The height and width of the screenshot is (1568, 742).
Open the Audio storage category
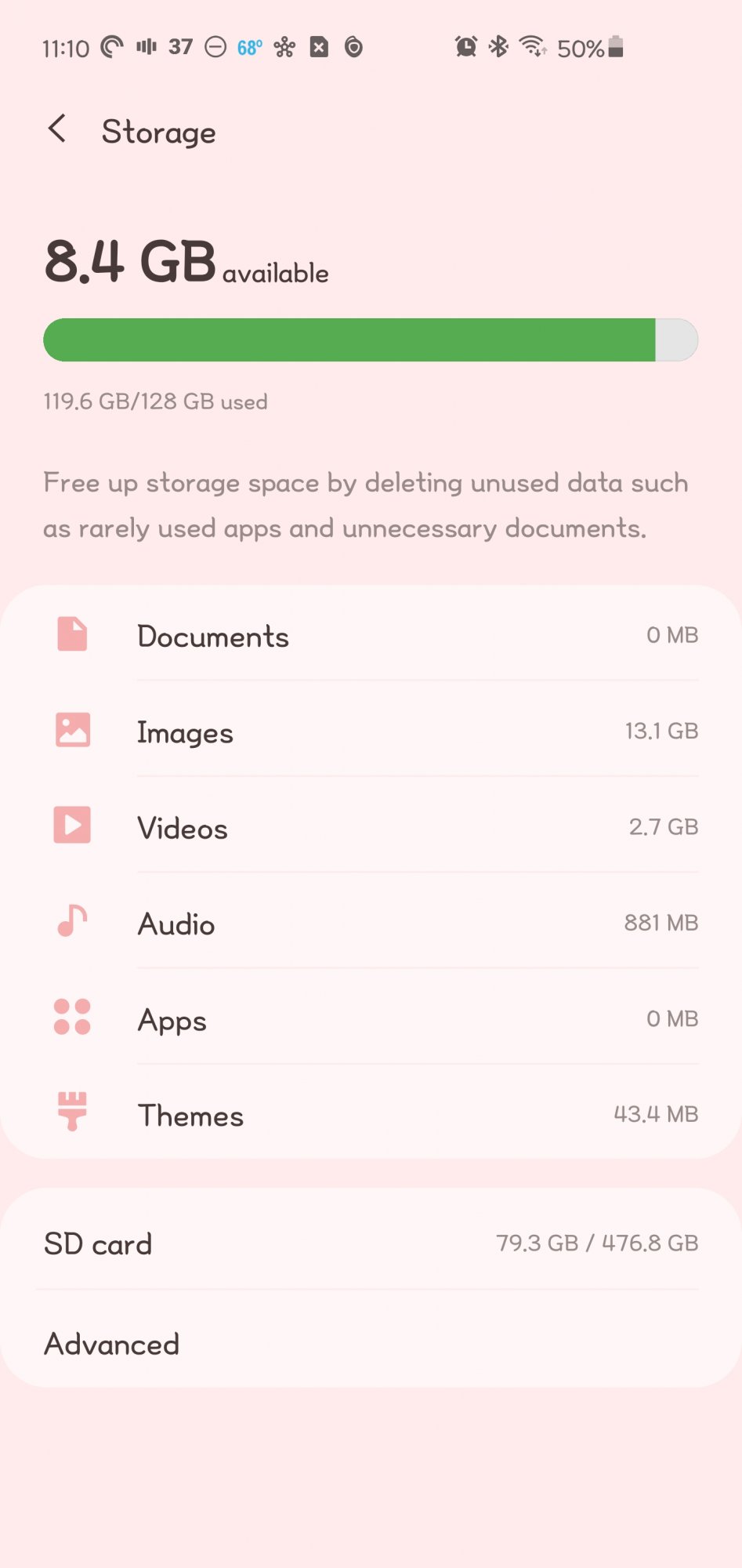[371, 922]
